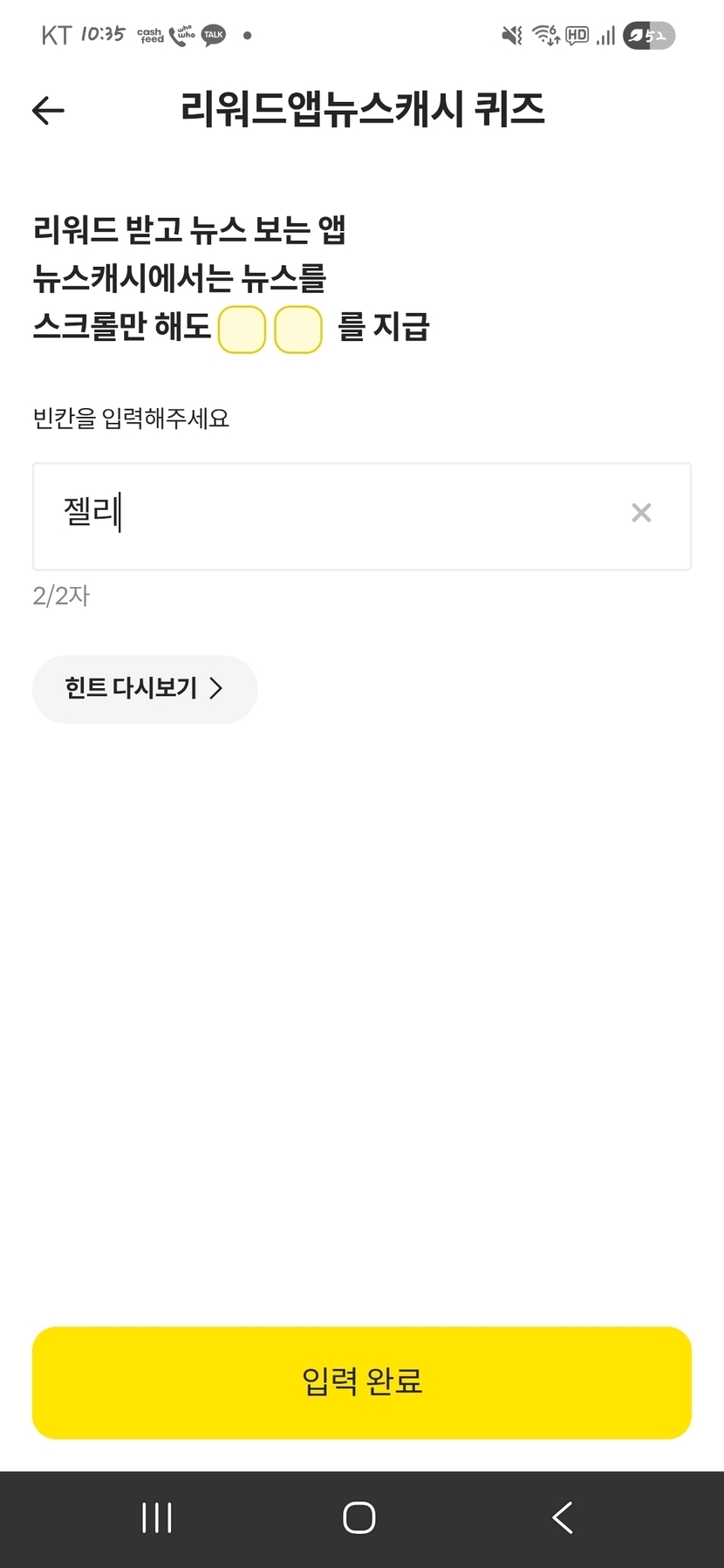724x1568 pixels.
Task: Clear the answer field with the X
Action: point(641,513)
